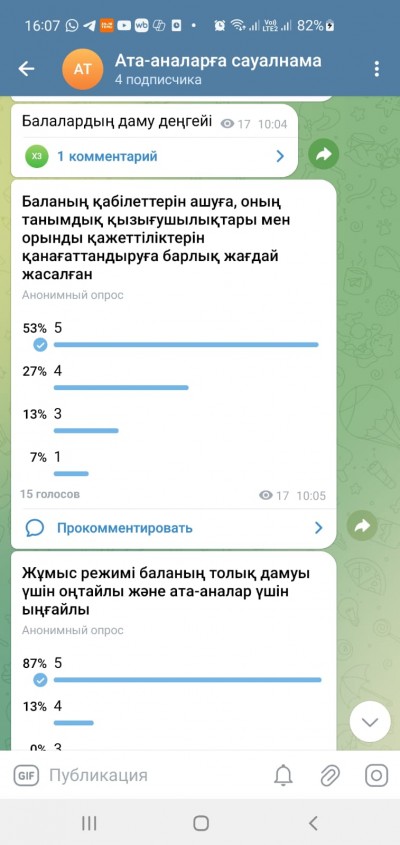Tap the system home button
The width and height of the screenshot is (400, 845).
click(201, 822)
